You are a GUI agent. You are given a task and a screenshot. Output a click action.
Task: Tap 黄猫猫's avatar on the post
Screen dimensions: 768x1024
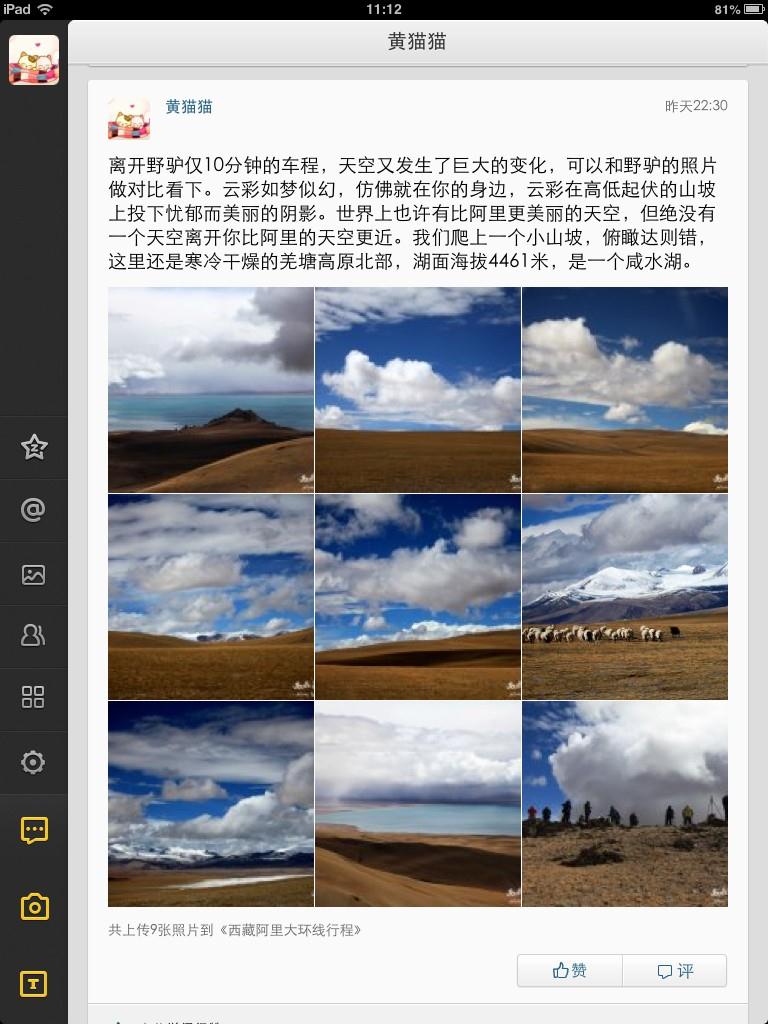[129, 119]
